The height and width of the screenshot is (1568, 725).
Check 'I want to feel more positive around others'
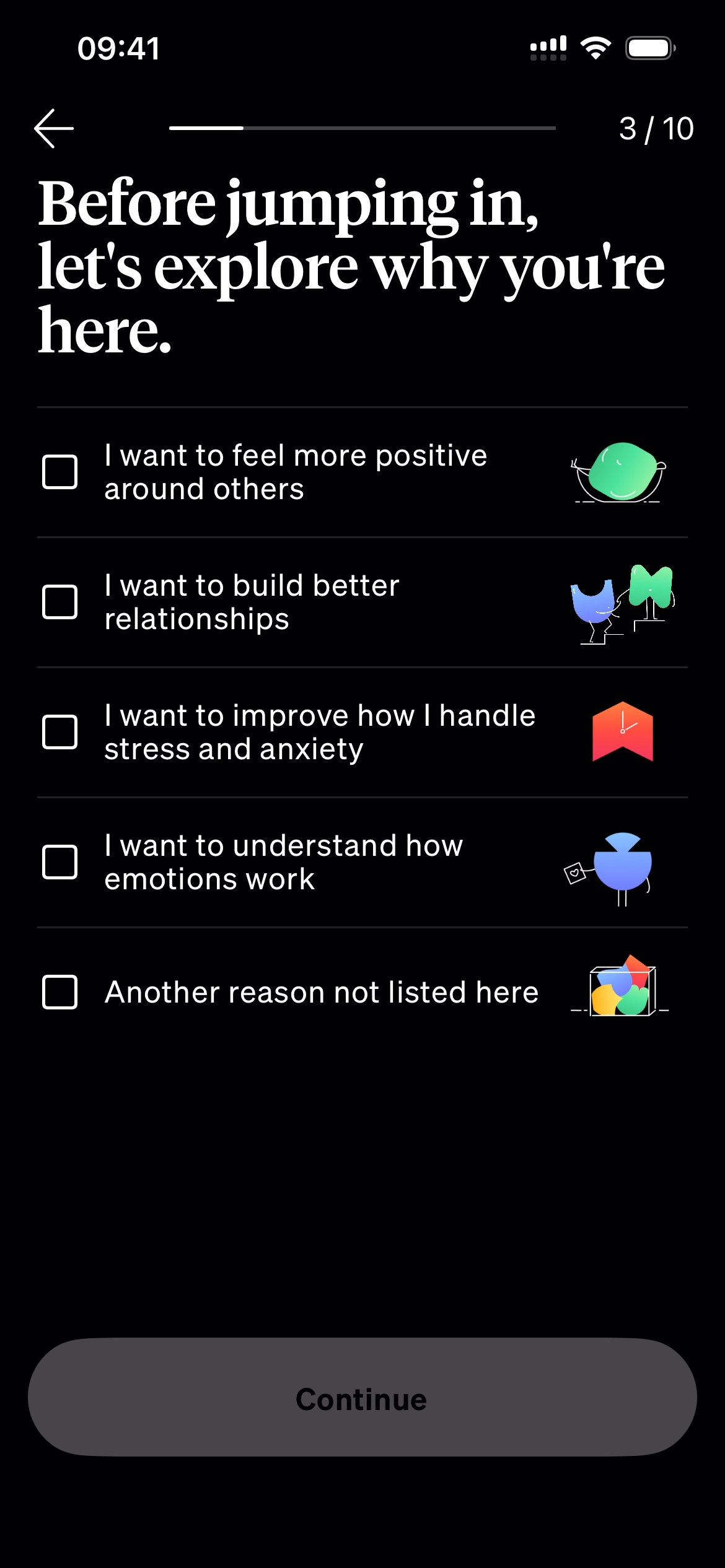coord(60,472)
